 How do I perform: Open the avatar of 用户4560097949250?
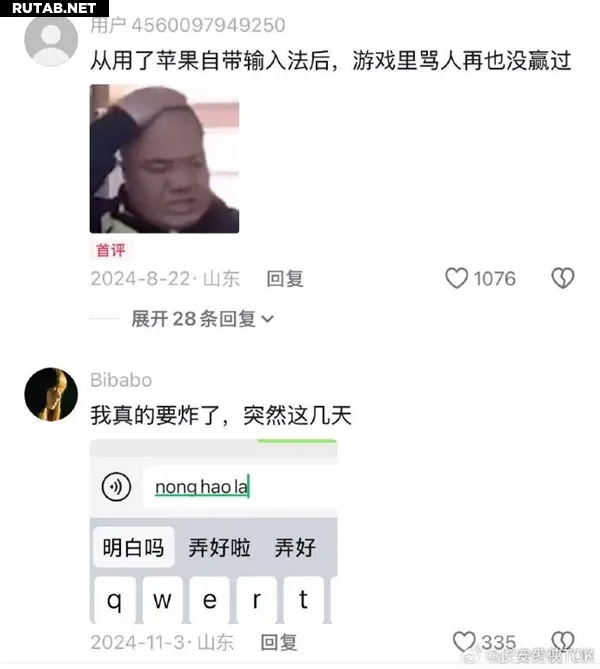click(x=51, y=39)
